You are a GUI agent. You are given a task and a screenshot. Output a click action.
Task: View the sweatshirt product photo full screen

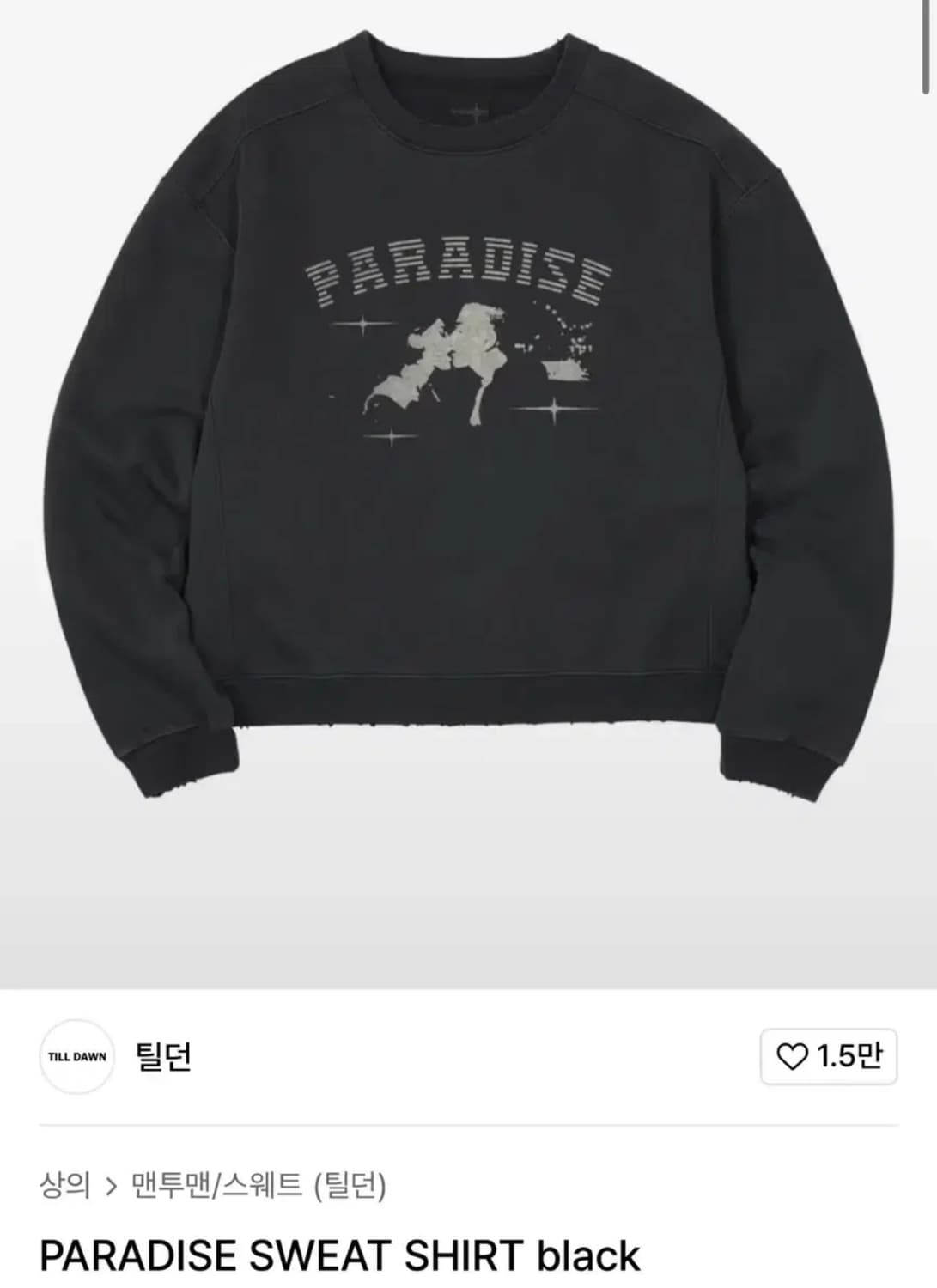[468, 429]
